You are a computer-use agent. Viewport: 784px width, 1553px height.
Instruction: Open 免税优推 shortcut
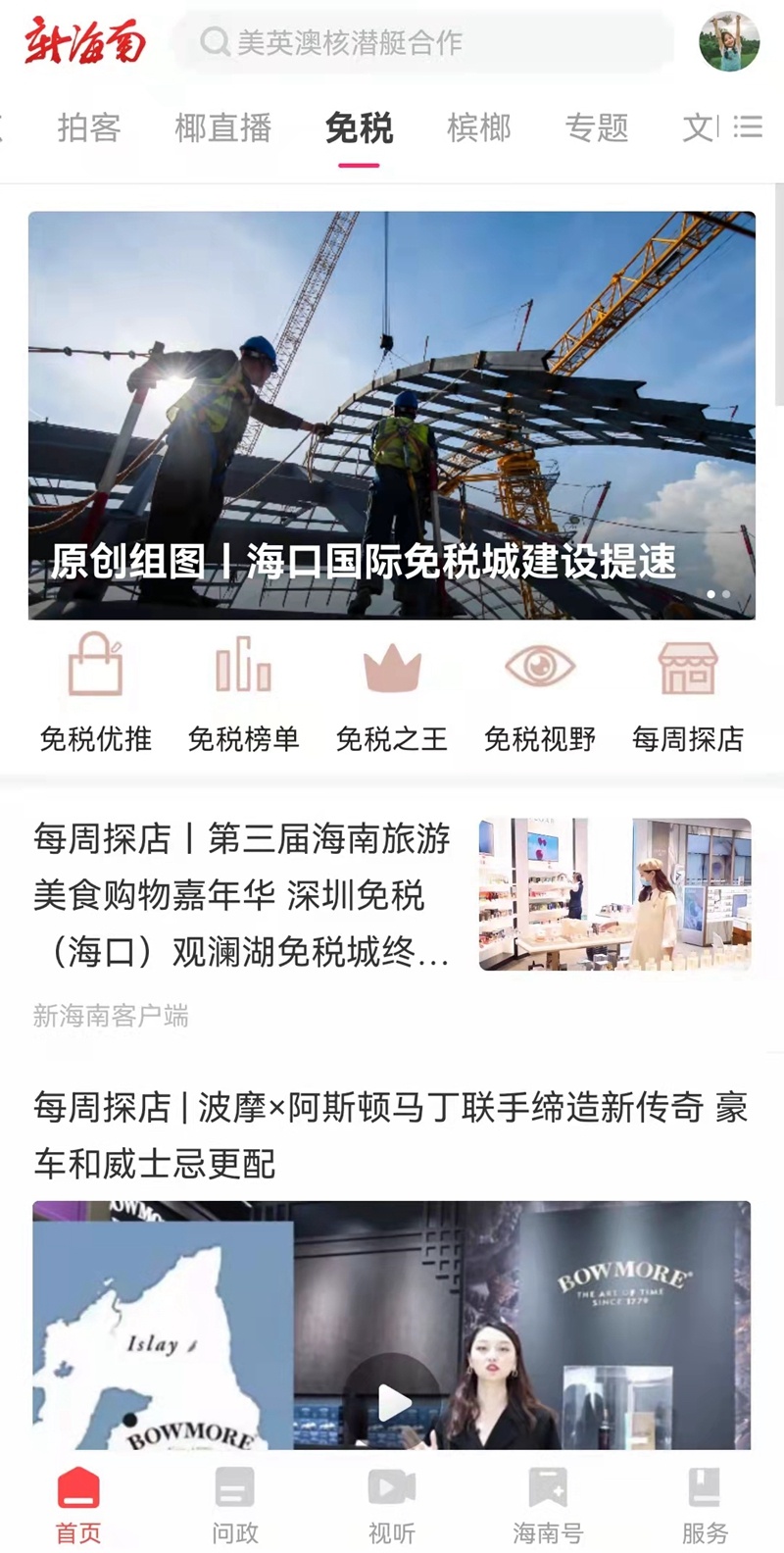96,692
